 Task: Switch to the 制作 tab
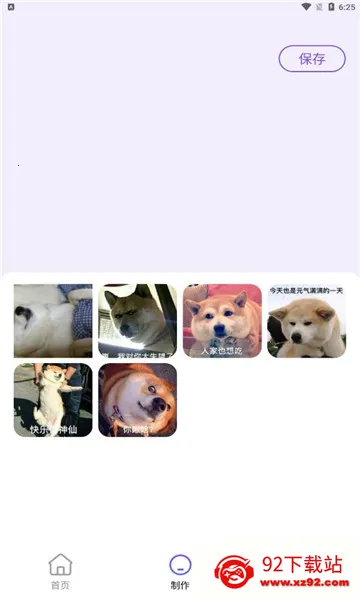tap(180, 571)
